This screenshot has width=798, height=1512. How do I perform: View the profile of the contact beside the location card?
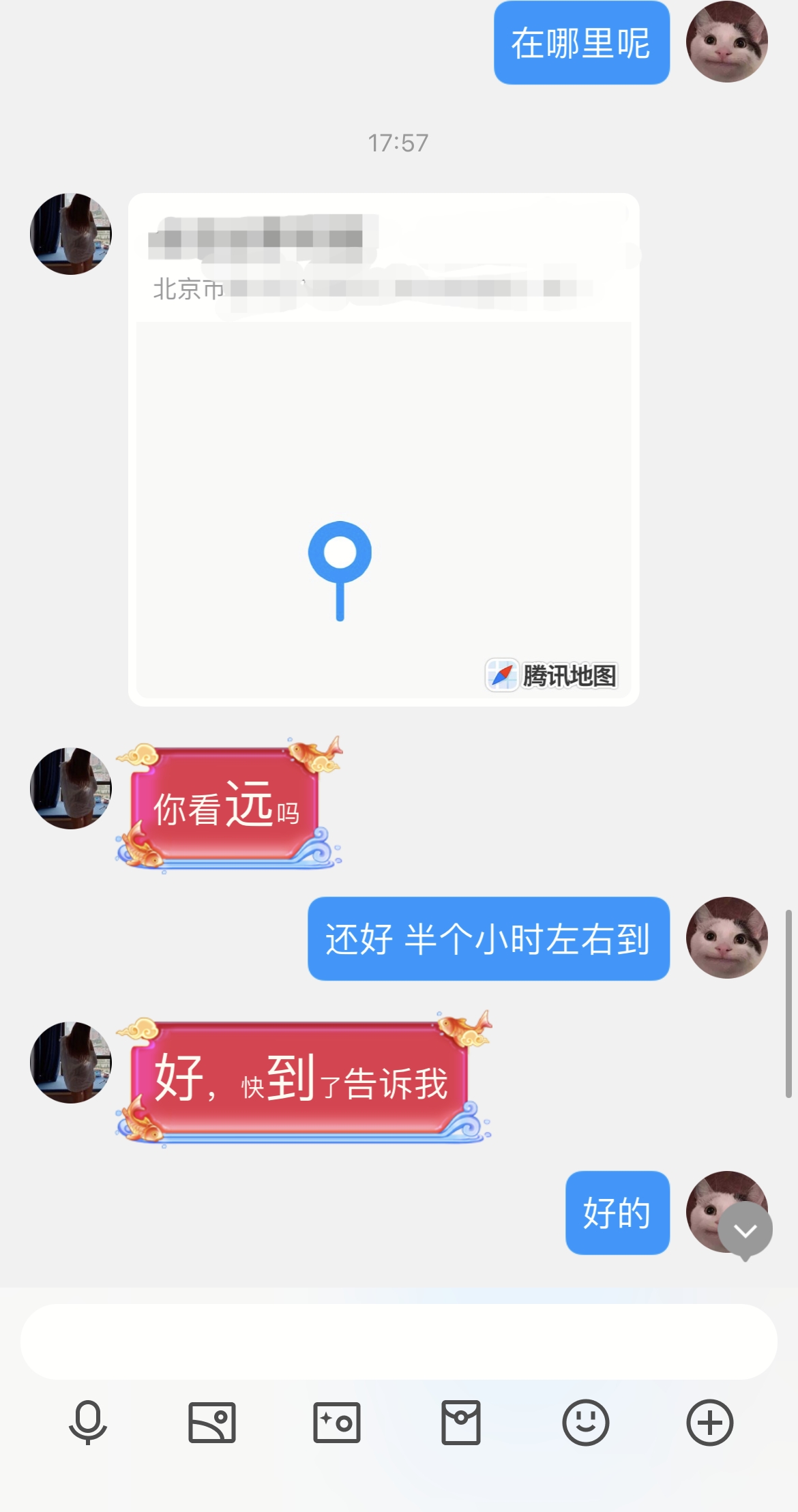click(x=71, y=234)
